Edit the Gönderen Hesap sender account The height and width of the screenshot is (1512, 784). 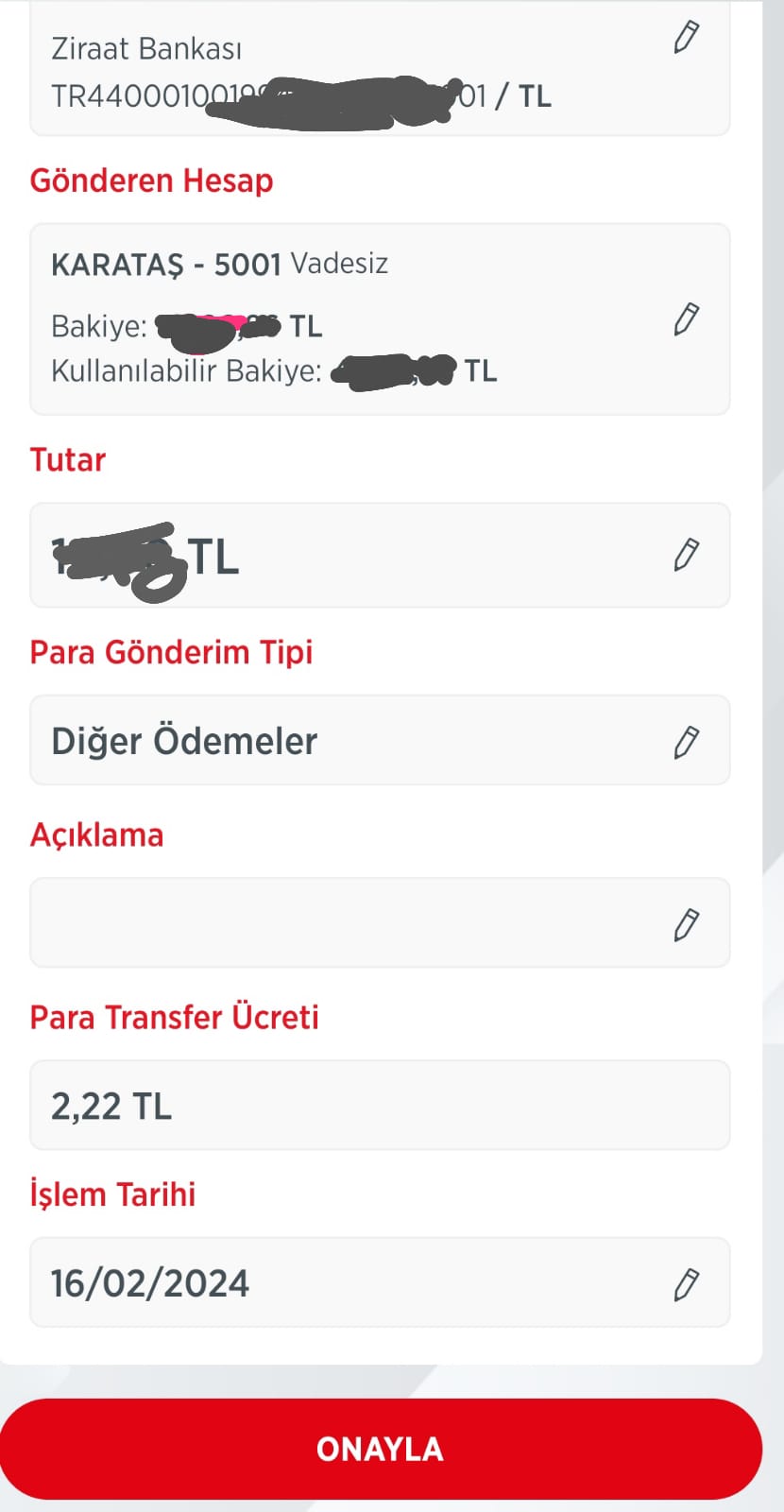pyautogui.click(x=687, y=319)
